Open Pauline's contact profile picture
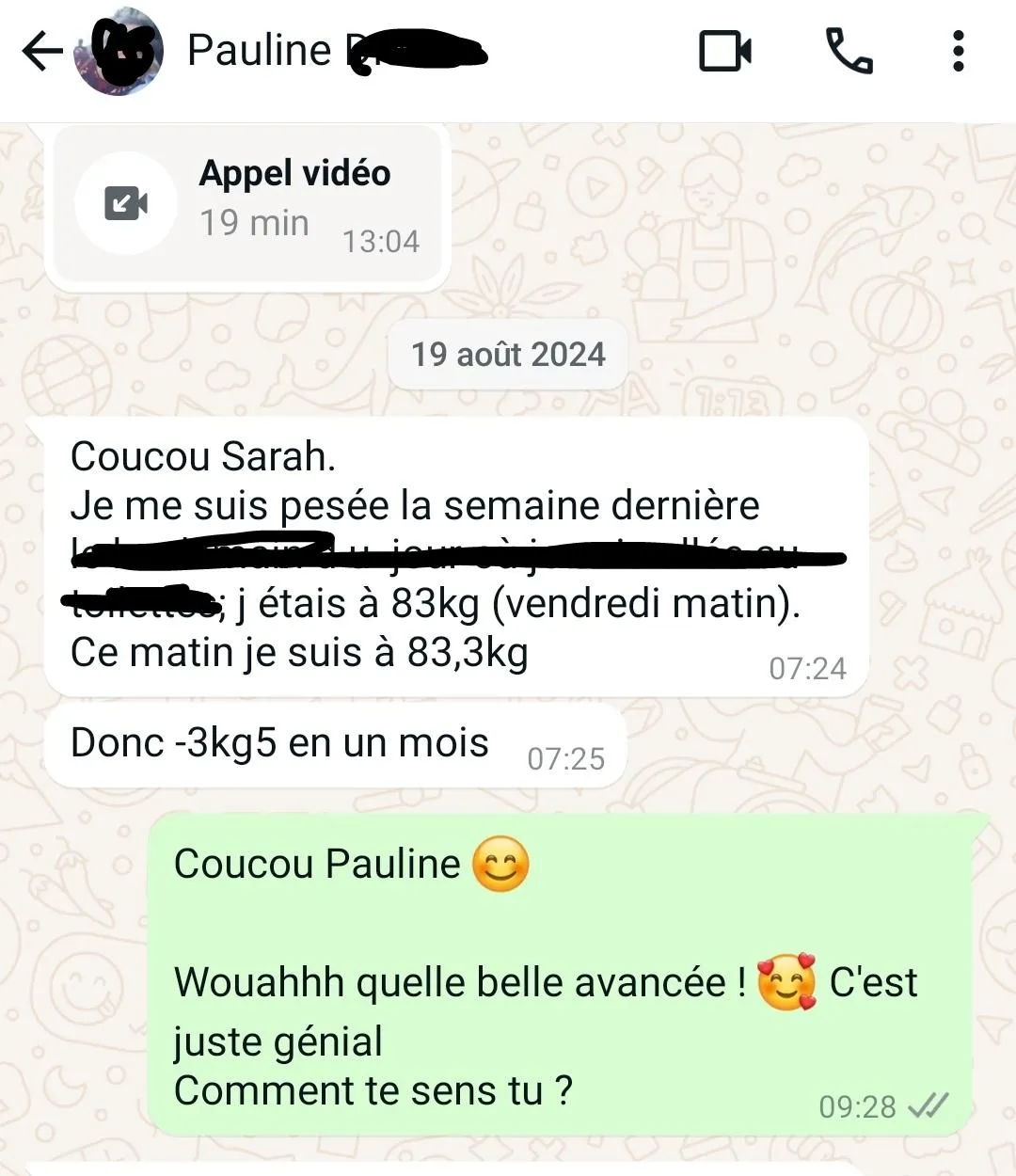Viewport: 1016px width, 1176px height. click(x=120, y=51)
